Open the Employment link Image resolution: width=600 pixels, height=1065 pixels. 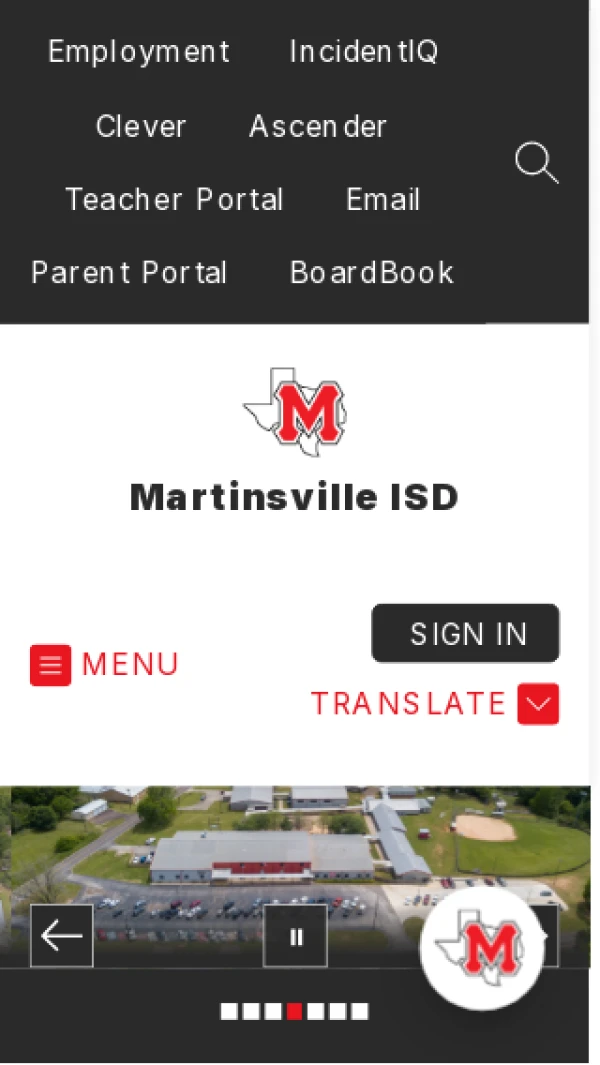[x=139, y=52]
